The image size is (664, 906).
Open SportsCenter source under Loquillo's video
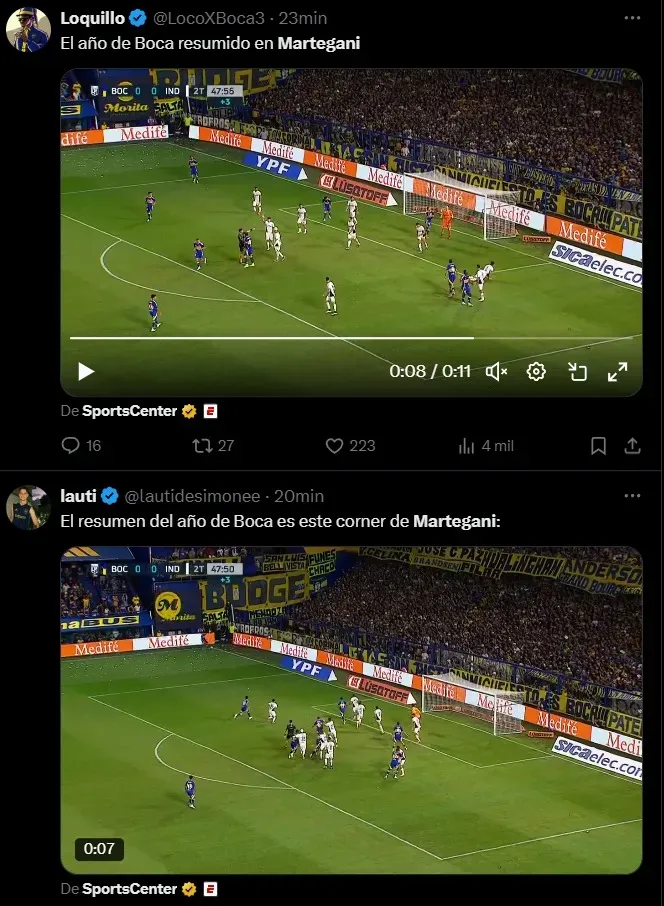(x=129, y=411)
